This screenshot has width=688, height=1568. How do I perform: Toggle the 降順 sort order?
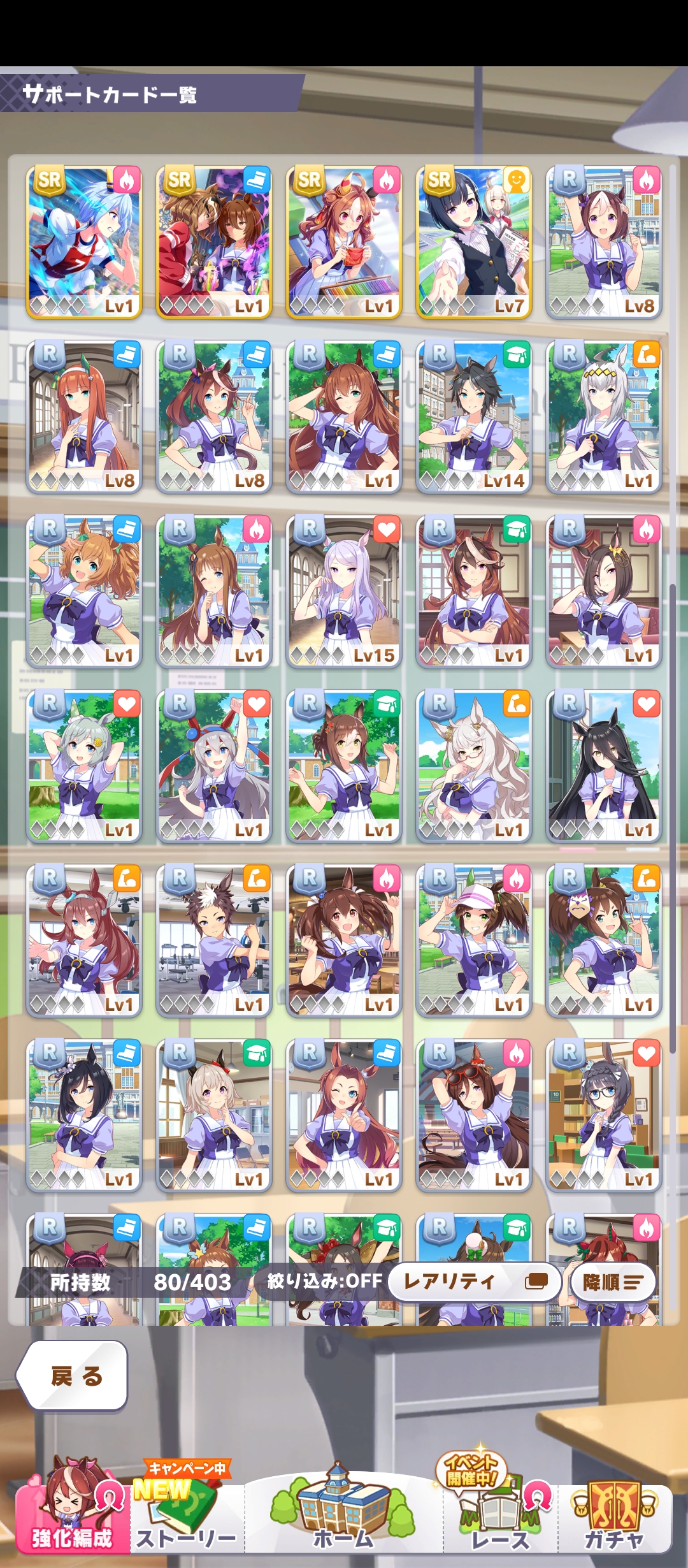click(613, 1282)
